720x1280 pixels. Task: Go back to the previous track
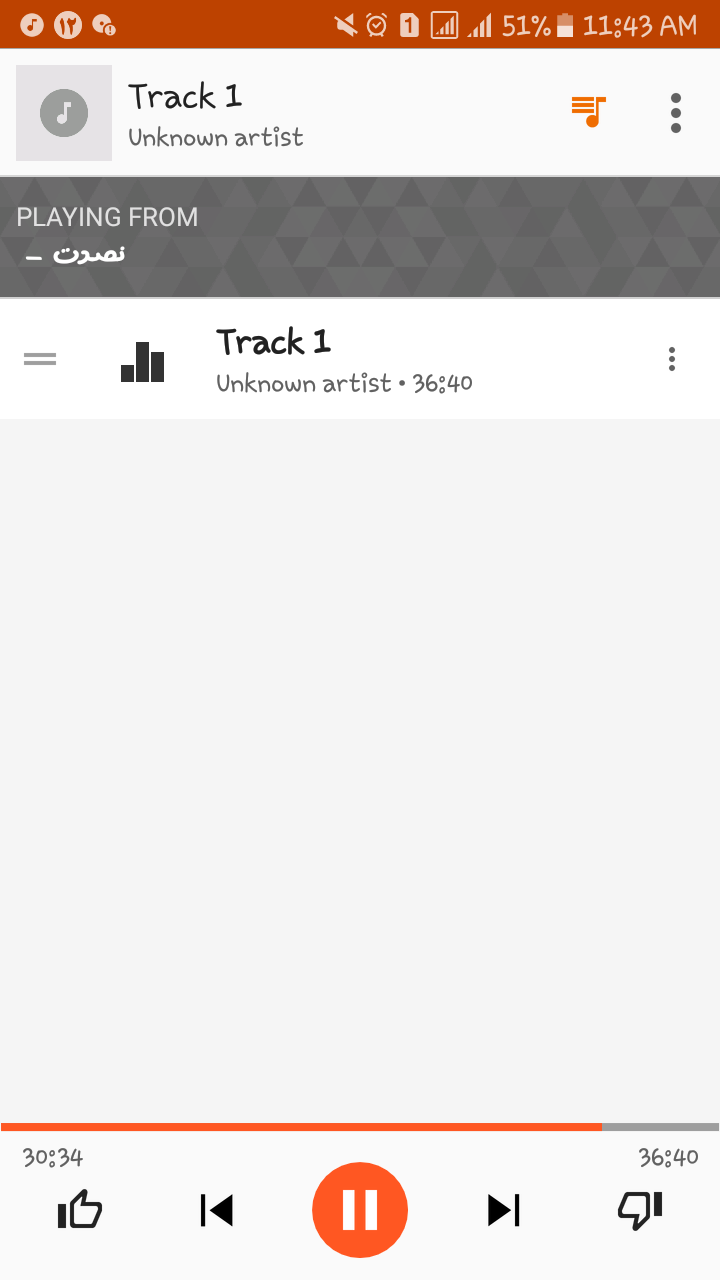tap(216, 1210)
